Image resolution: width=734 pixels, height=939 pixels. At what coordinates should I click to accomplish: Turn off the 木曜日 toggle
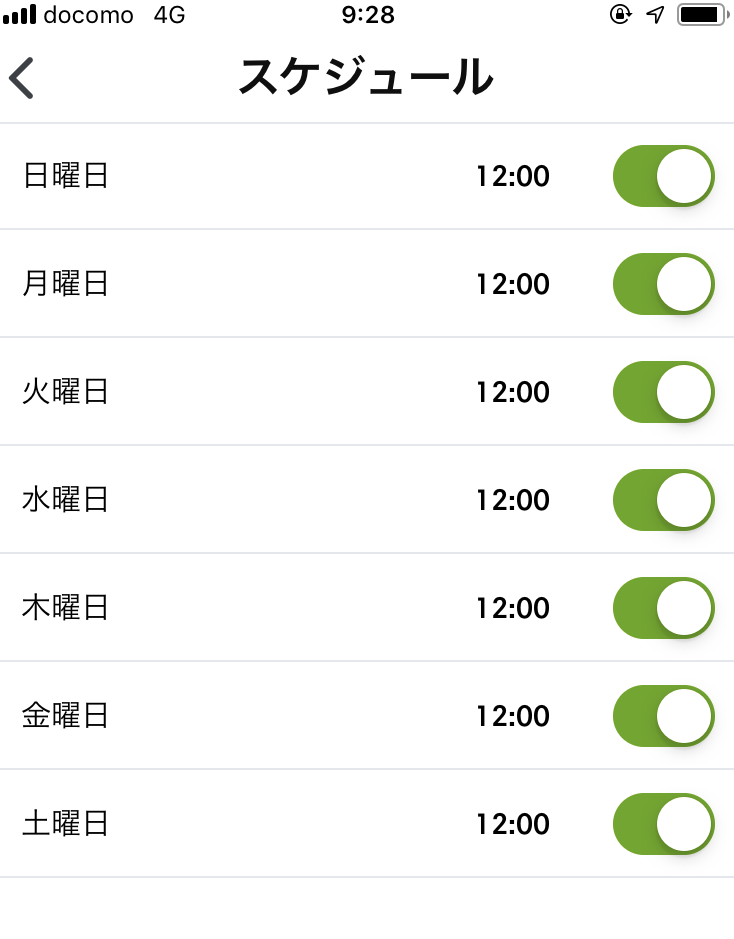[x=663, y=608]
